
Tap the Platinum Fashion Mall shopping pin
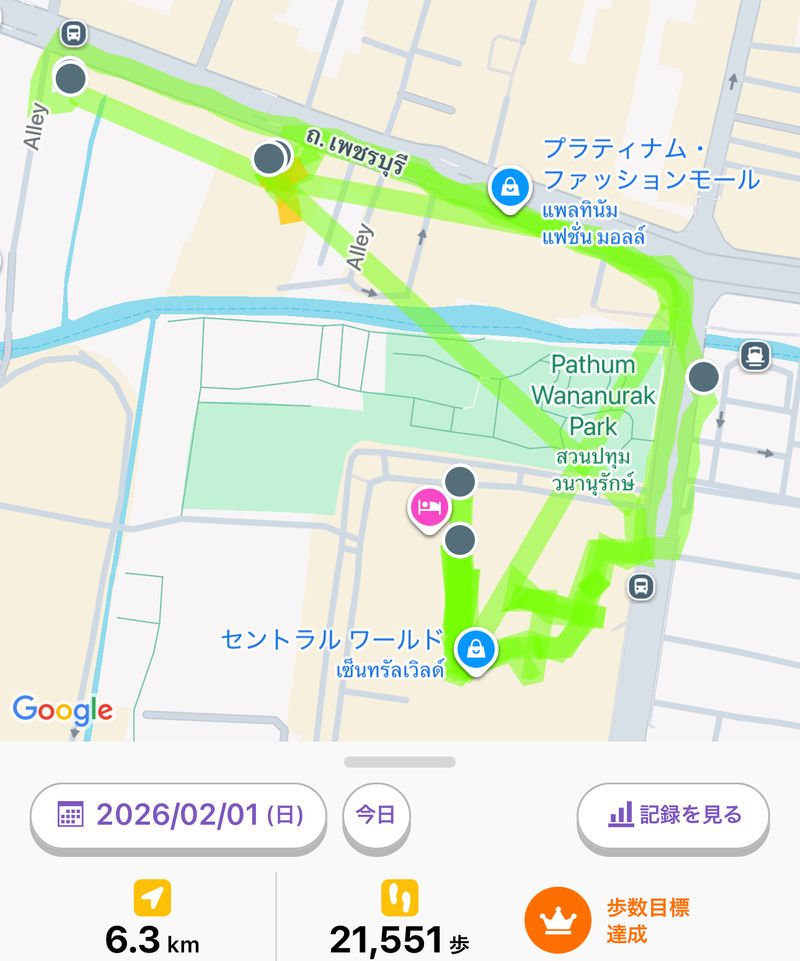[510, 187]
